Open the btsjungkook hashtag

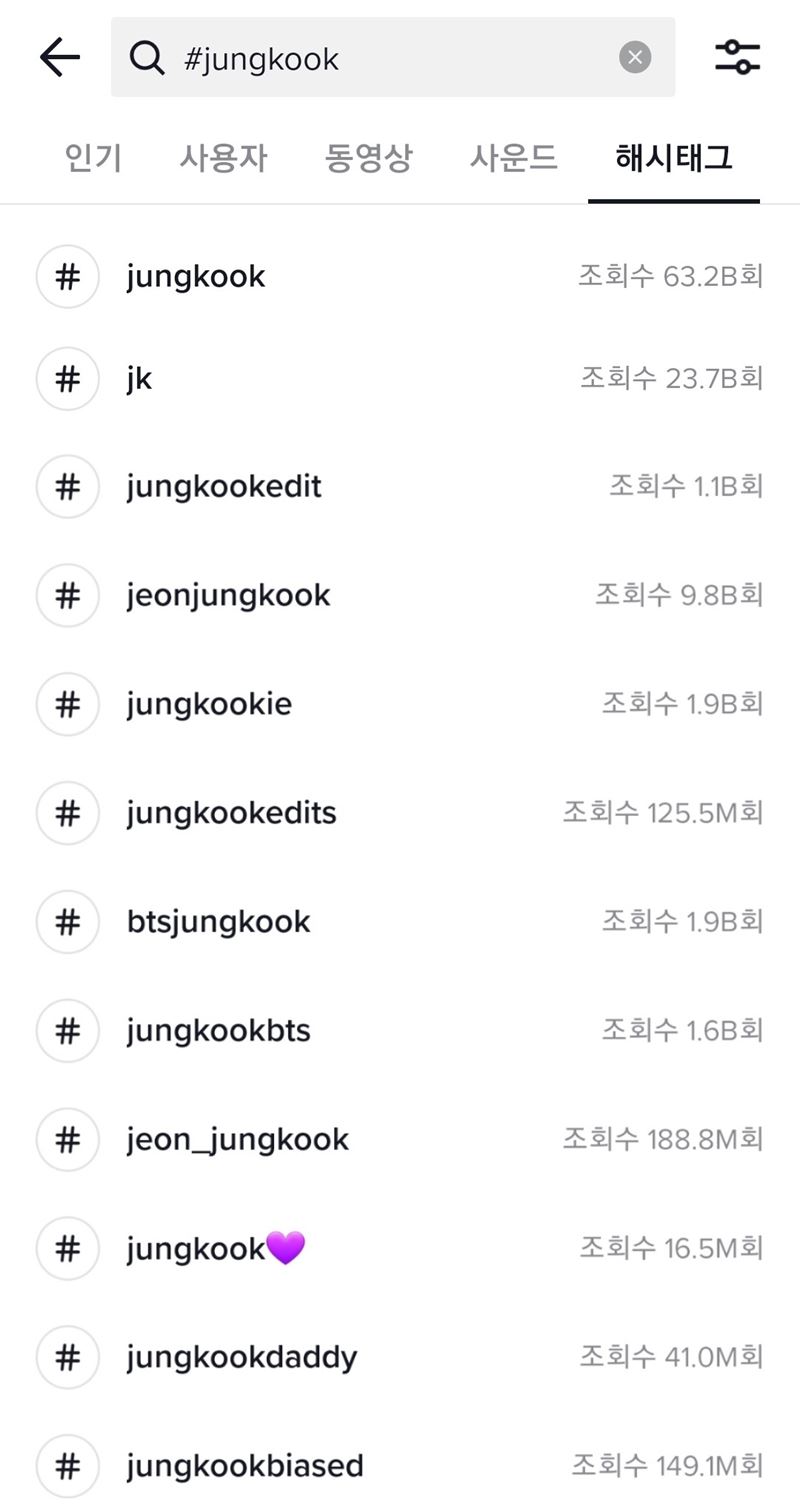coord(400,921)
